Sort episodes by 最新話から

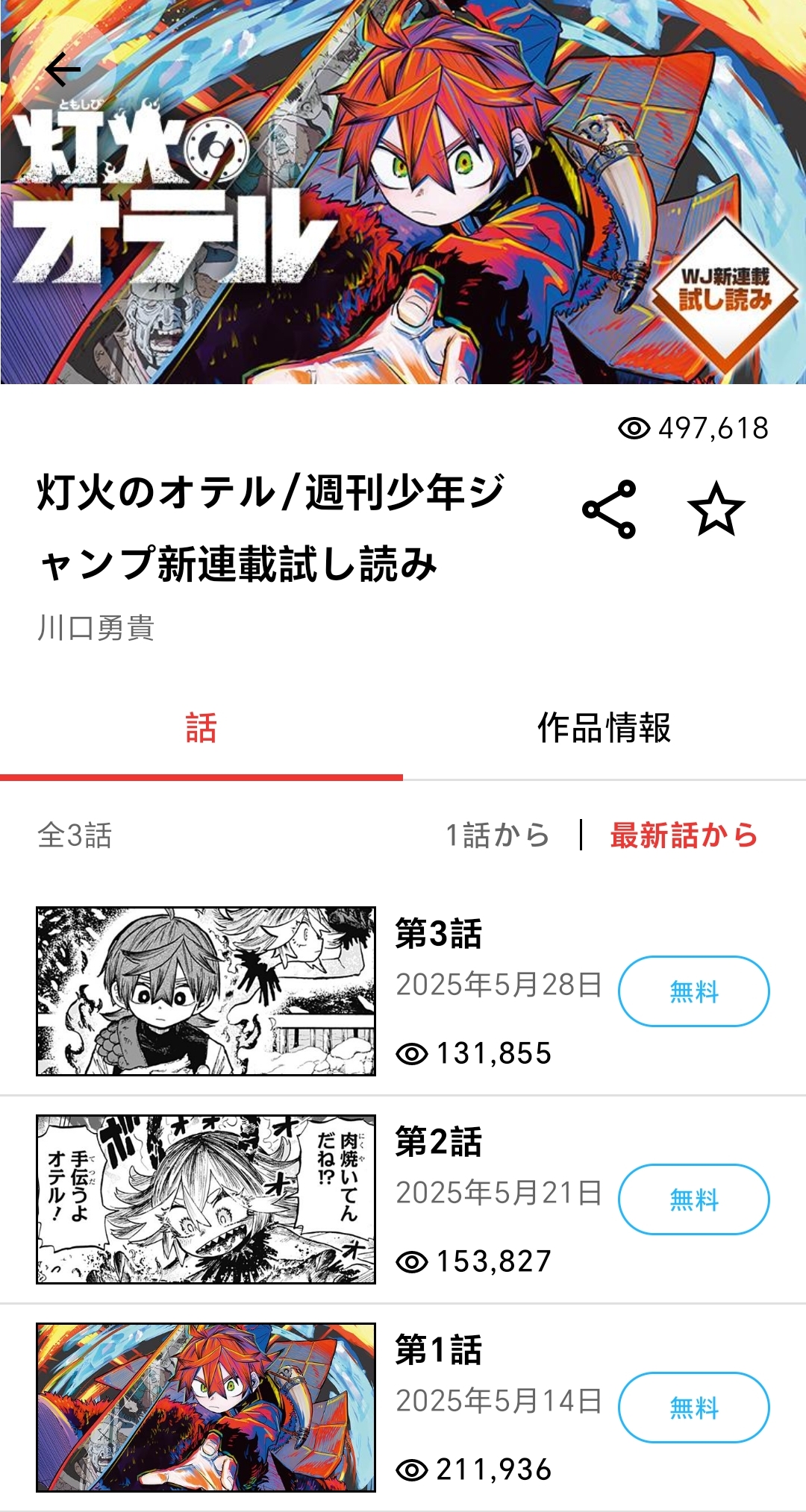[684, 835]
